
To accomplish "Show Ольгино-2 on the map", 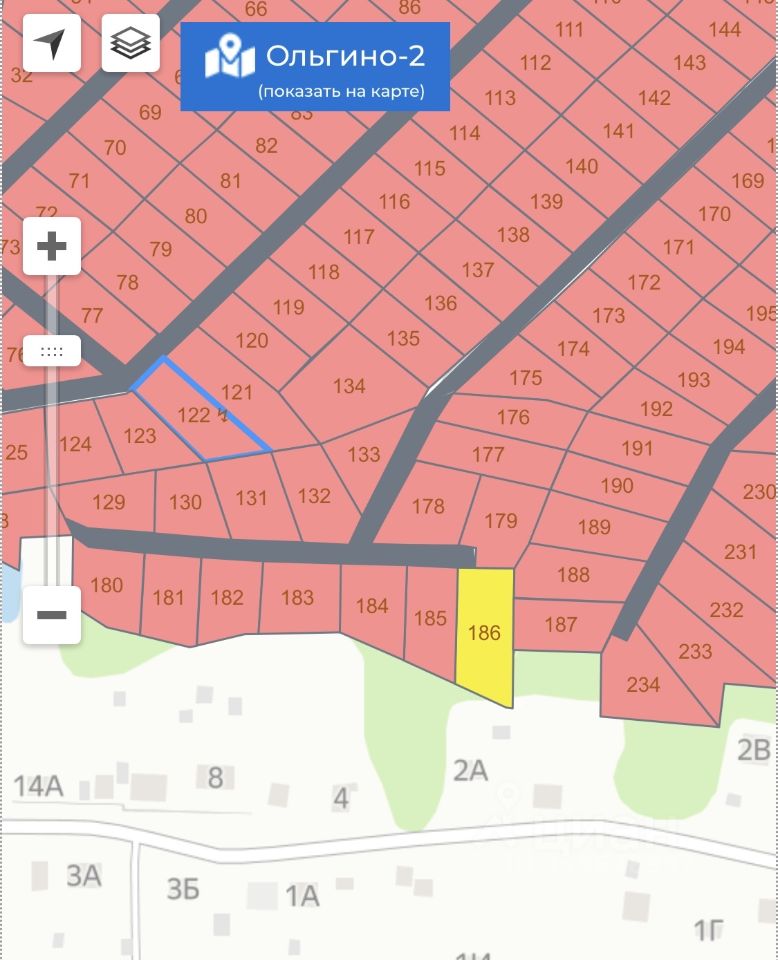I will click(315, 66).
